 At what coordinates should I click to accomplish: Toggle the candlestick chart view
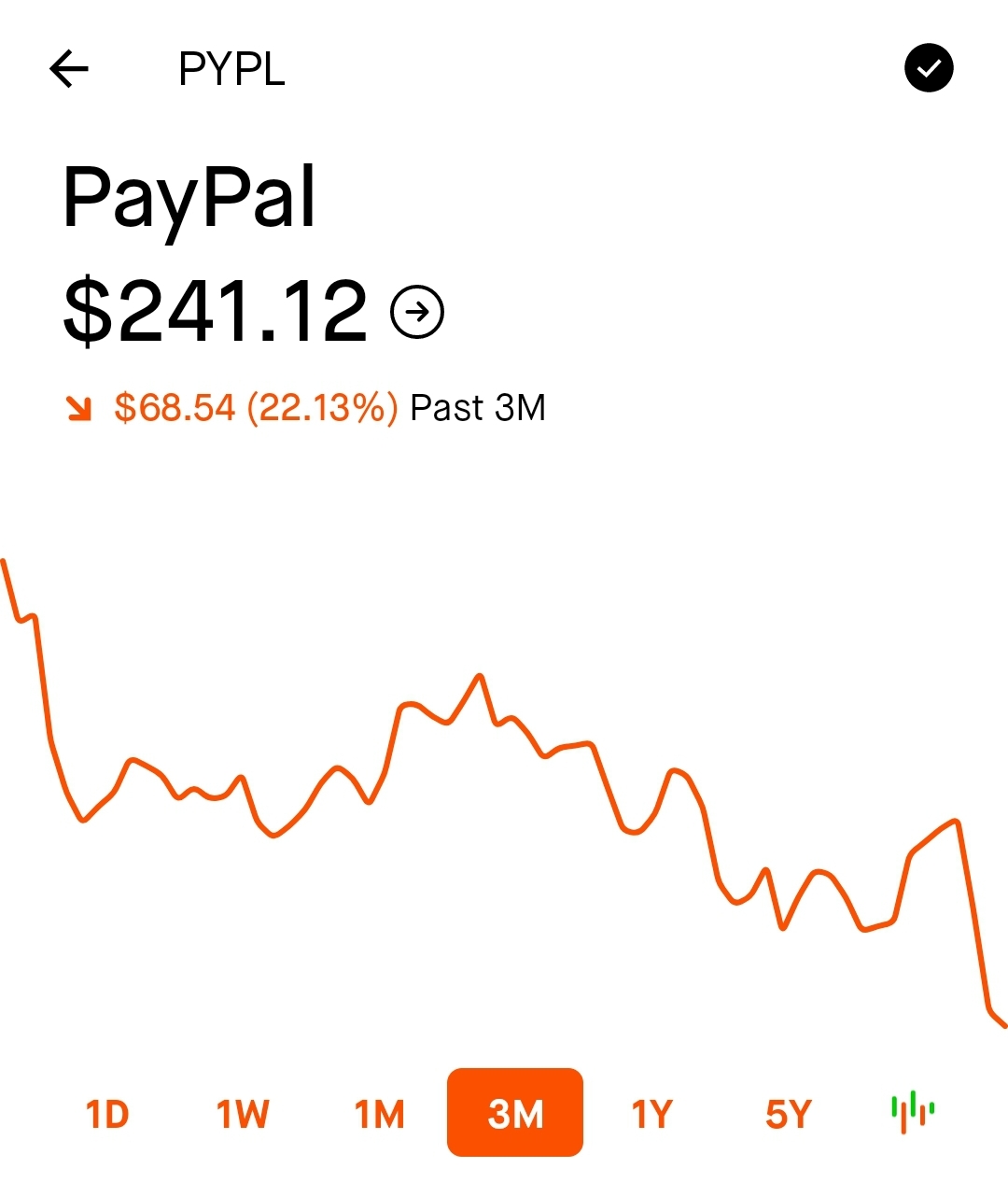(913, 1112)
